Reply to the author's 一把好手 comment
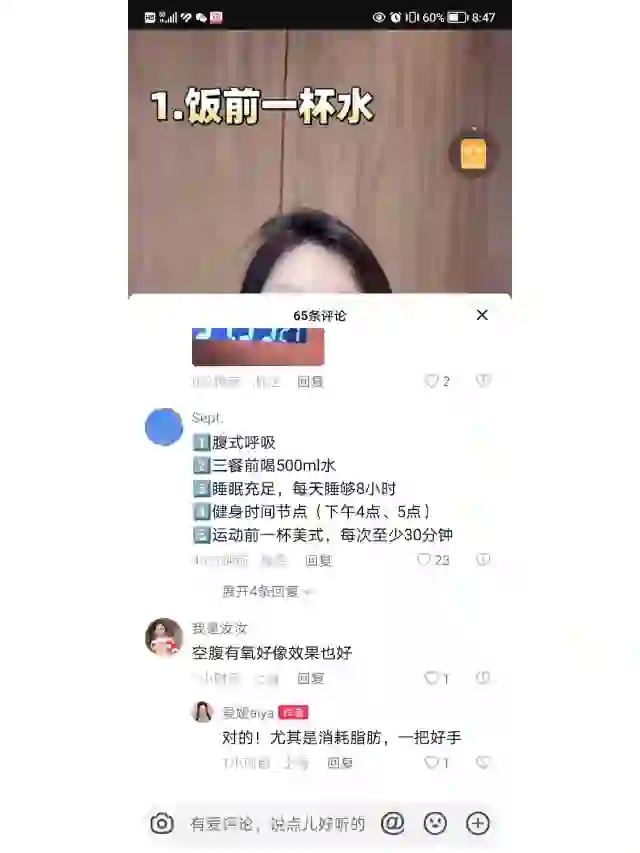The height and width of the screenshot is (853, 640). [340, 763]
